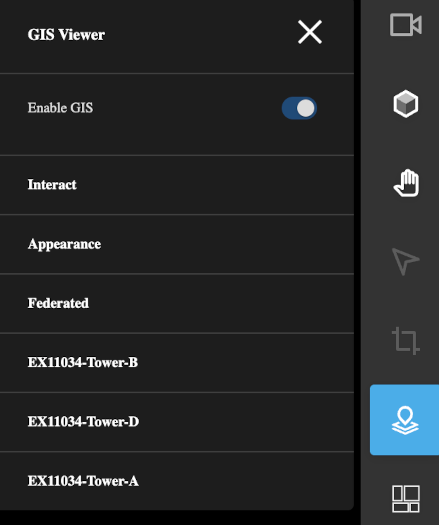This screenshot has width=439, height=525.
Task: Toggle the Enable GIS switch
Action: [299, 108]
